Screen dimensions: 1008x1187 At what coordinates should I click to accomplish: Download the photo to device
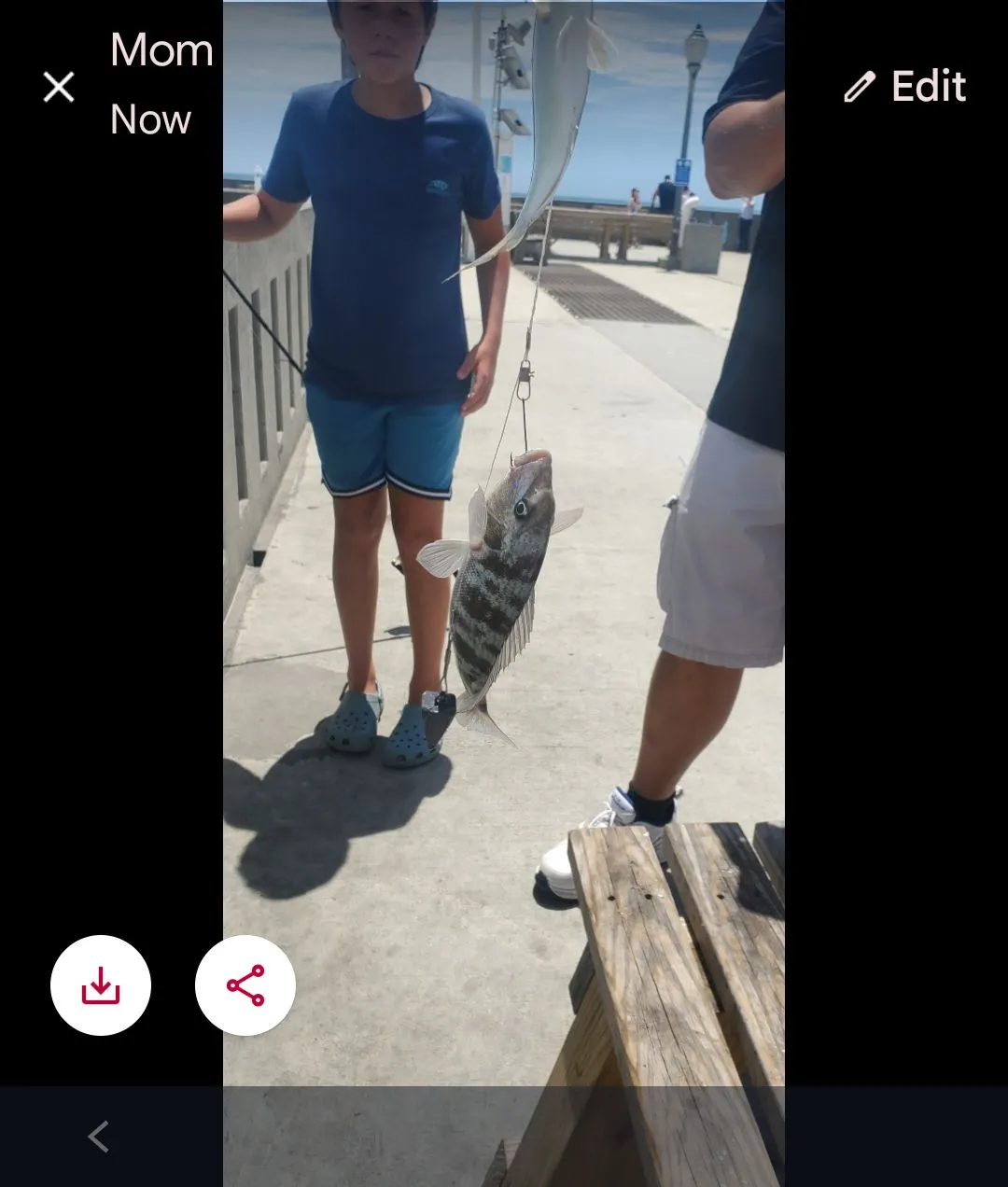pyautogui.click(x=101, y=985)
